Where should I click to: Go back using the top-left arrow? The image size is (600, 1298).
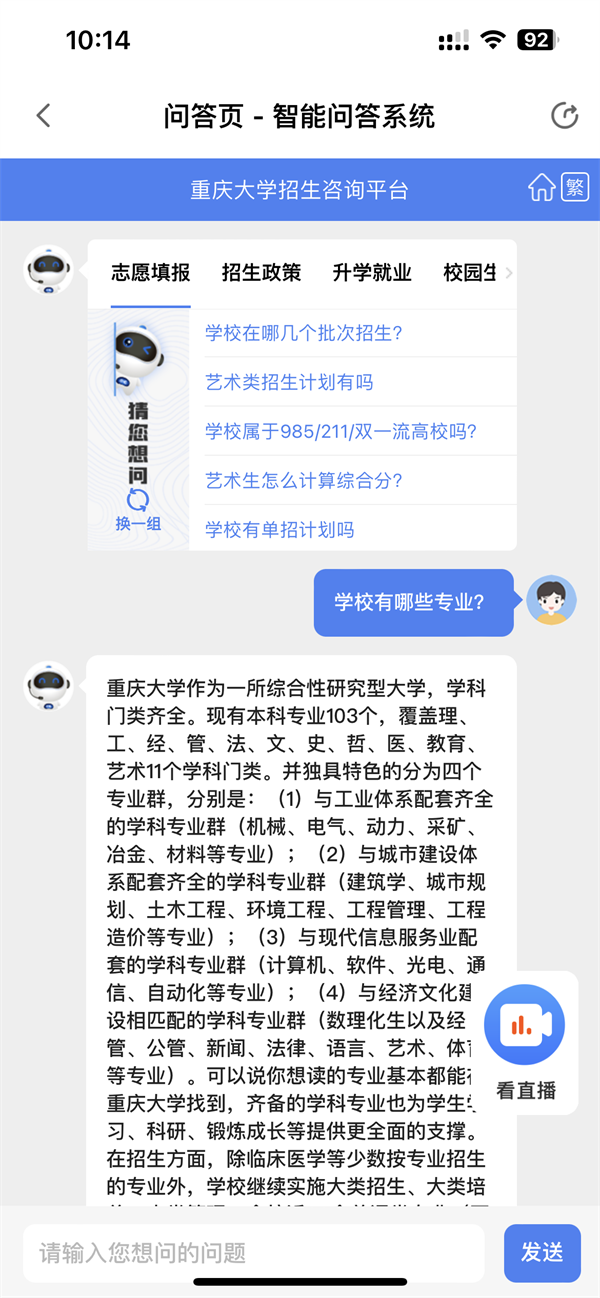43,116
